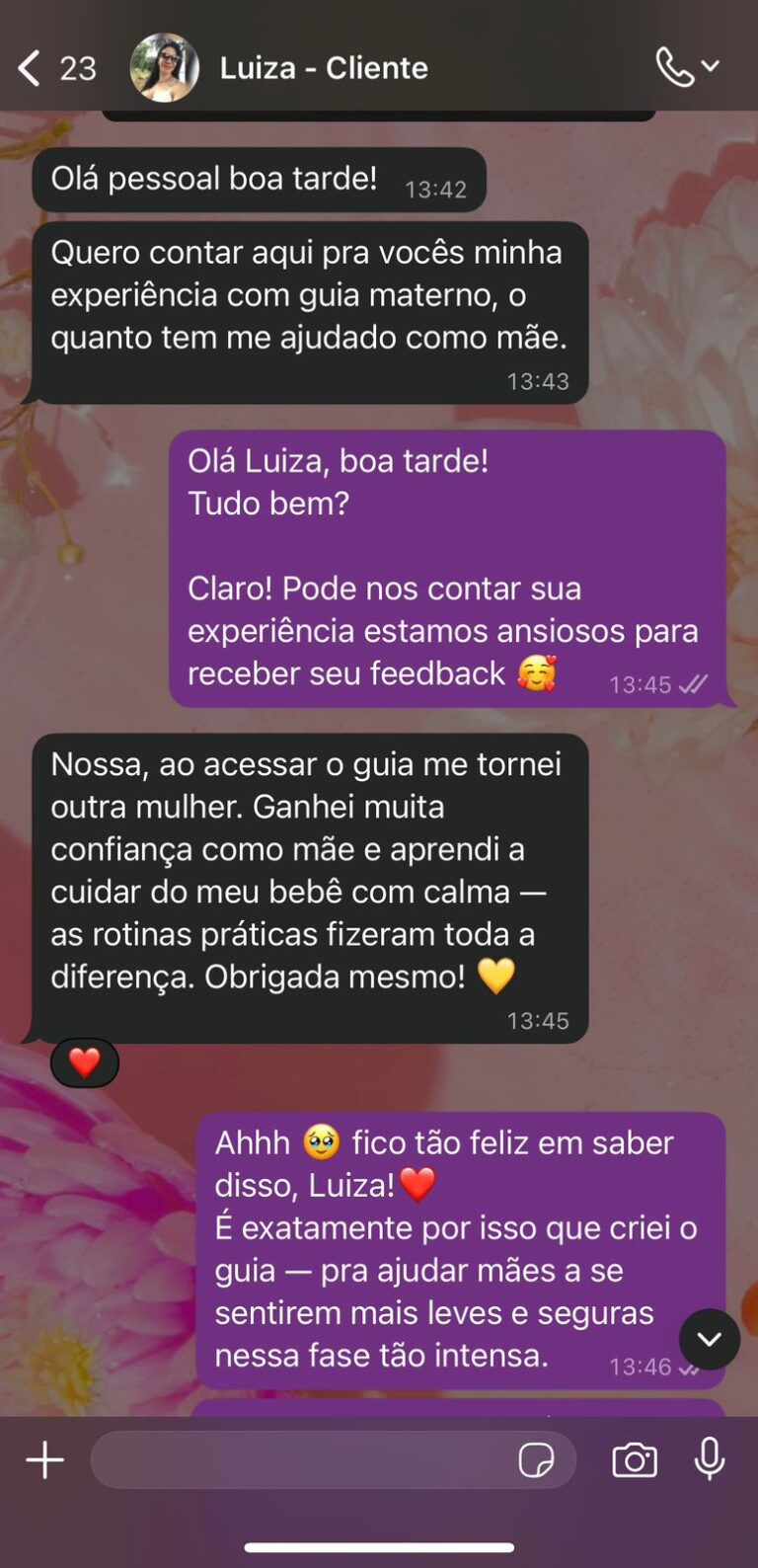The image size is (758, 1568).
Task: Open the camera to take a photo
Action: pyautogui.click(x=635, y=1459)
